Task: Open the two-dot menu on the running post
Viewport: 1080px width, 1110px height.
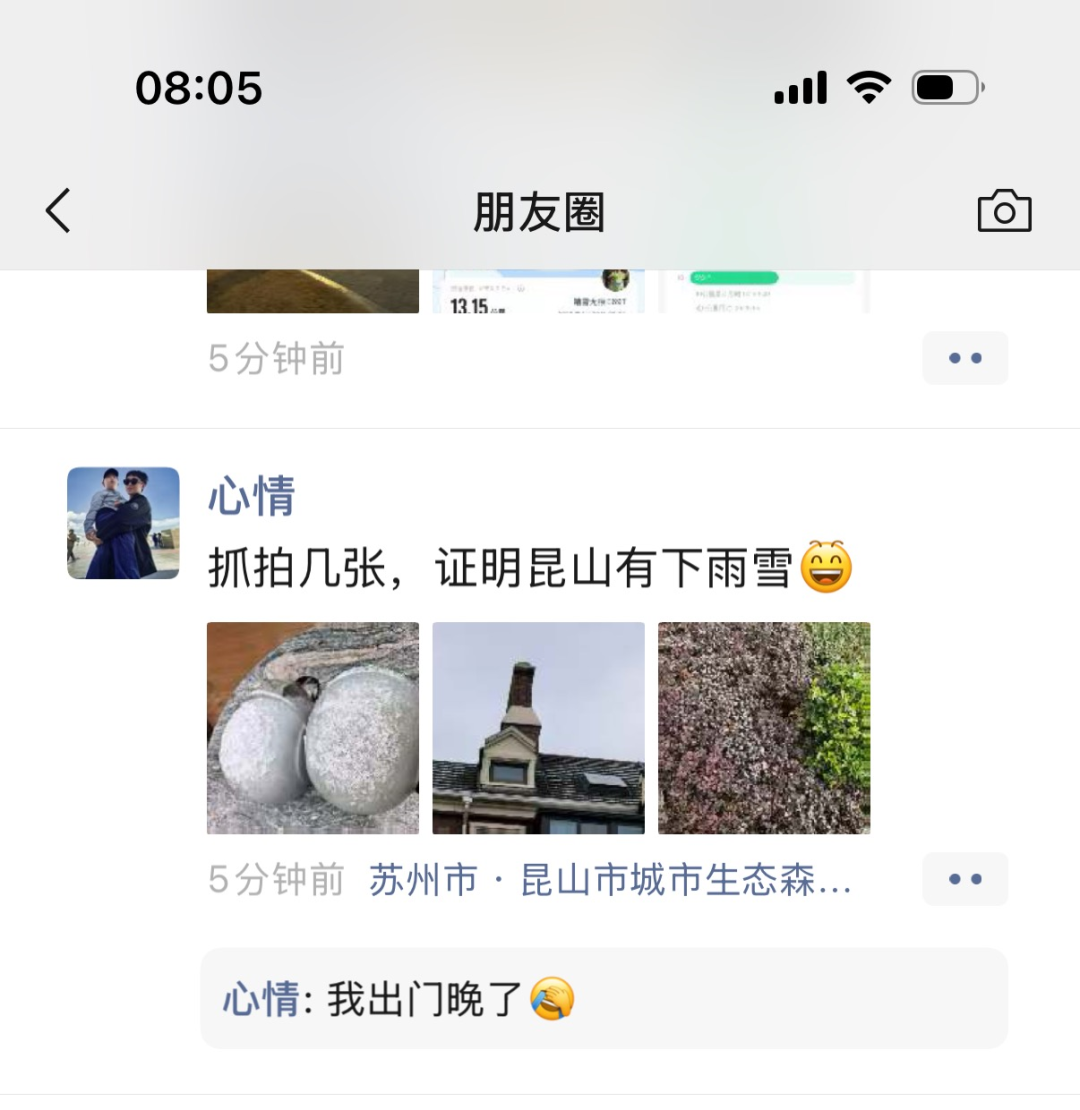Action: tap(965, 358)
